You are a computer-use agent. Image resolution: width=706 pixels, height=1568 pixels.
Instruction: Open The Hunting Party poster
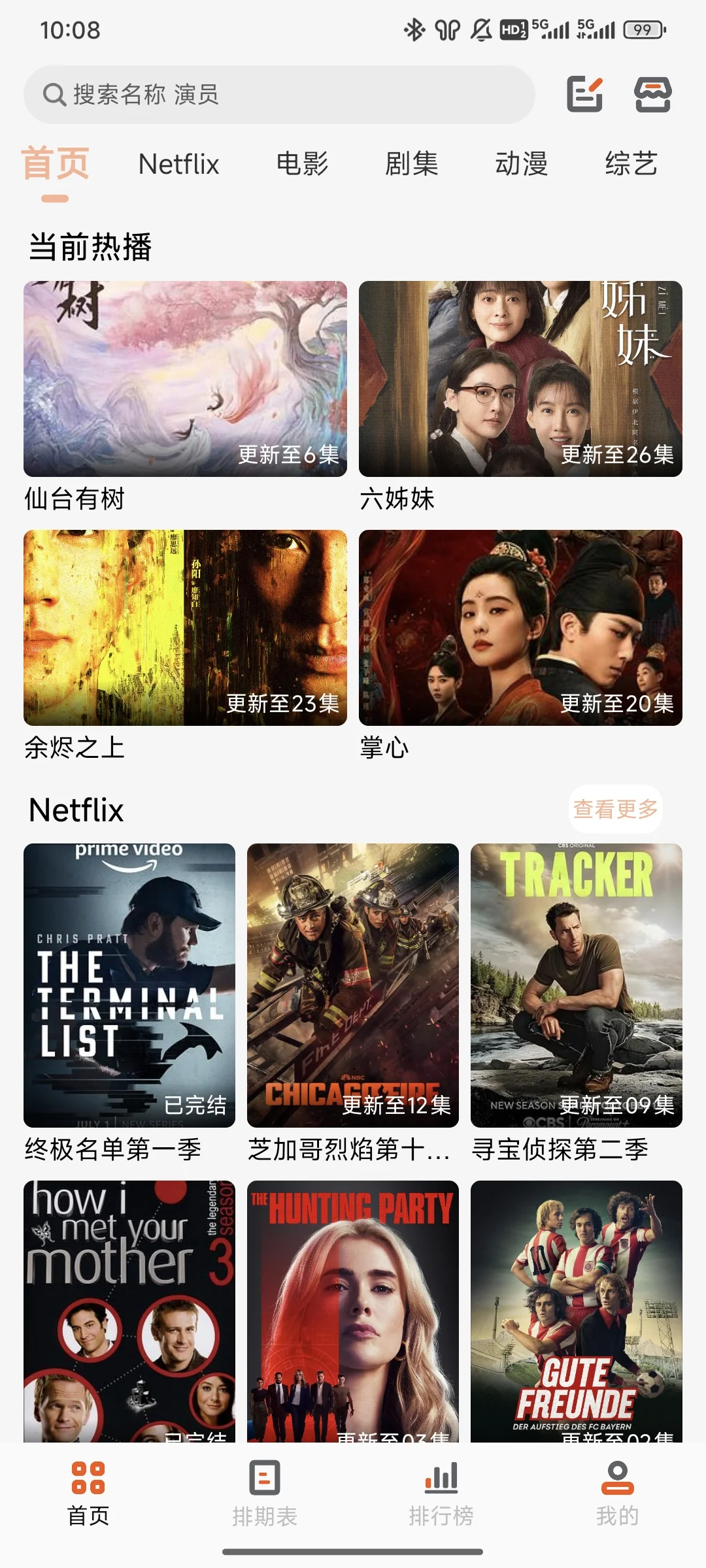pyautogui.click(x=353, y=1310)
